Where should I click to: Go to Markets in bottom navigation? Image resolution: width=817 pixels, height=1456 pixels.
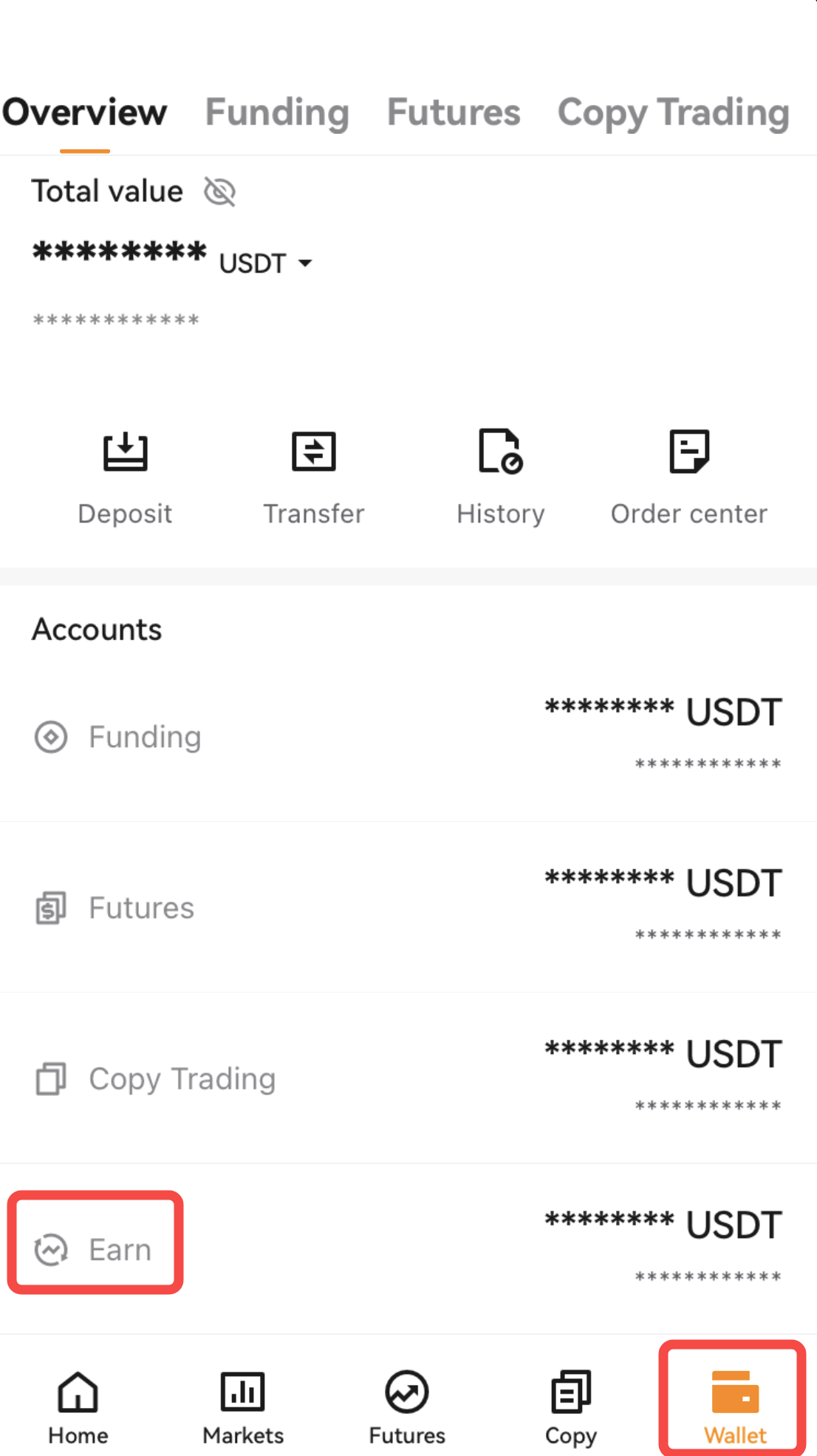243,1408
